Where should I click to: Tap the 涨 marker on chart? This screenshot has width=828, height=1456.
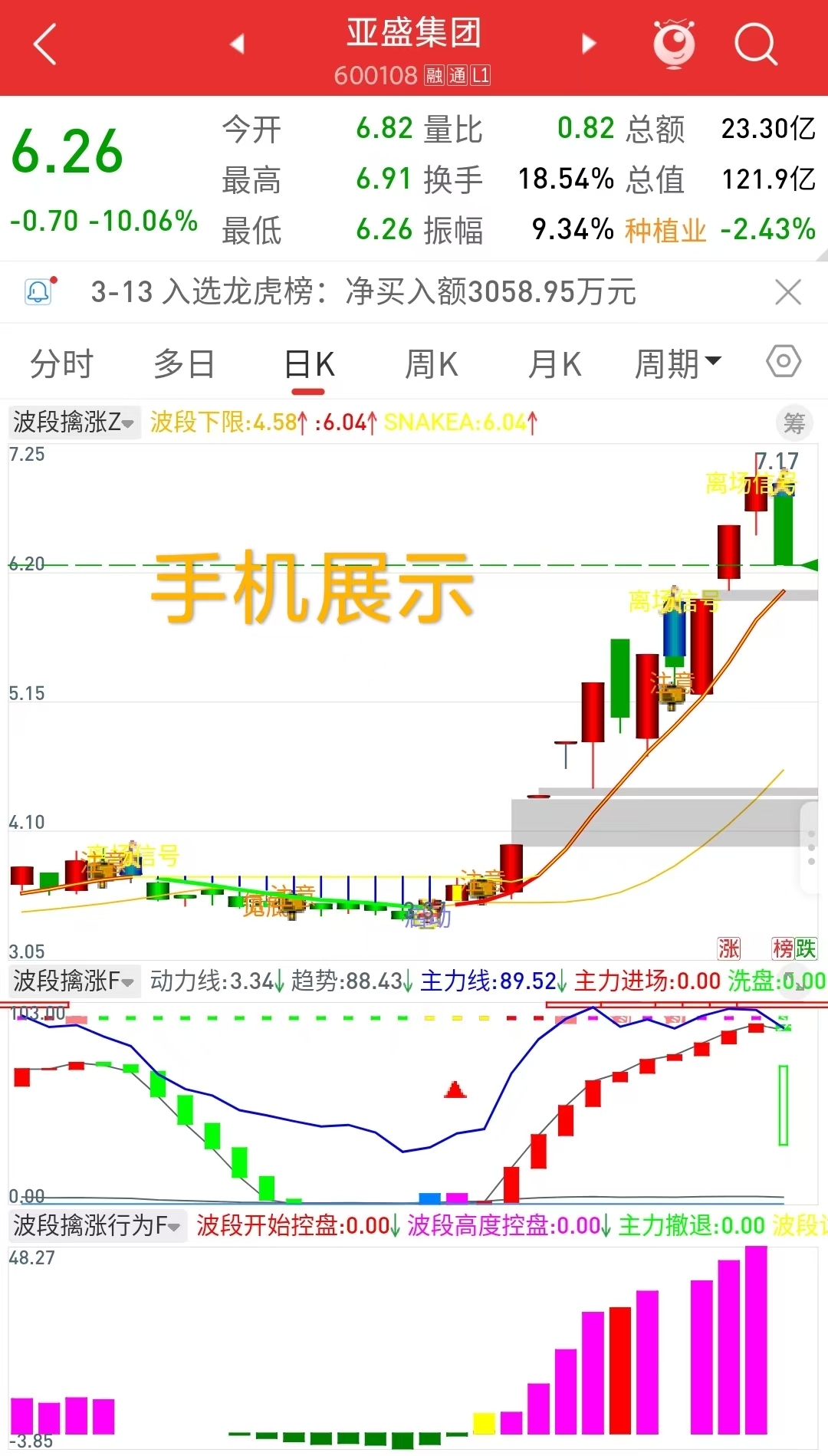tap(729, 949)
